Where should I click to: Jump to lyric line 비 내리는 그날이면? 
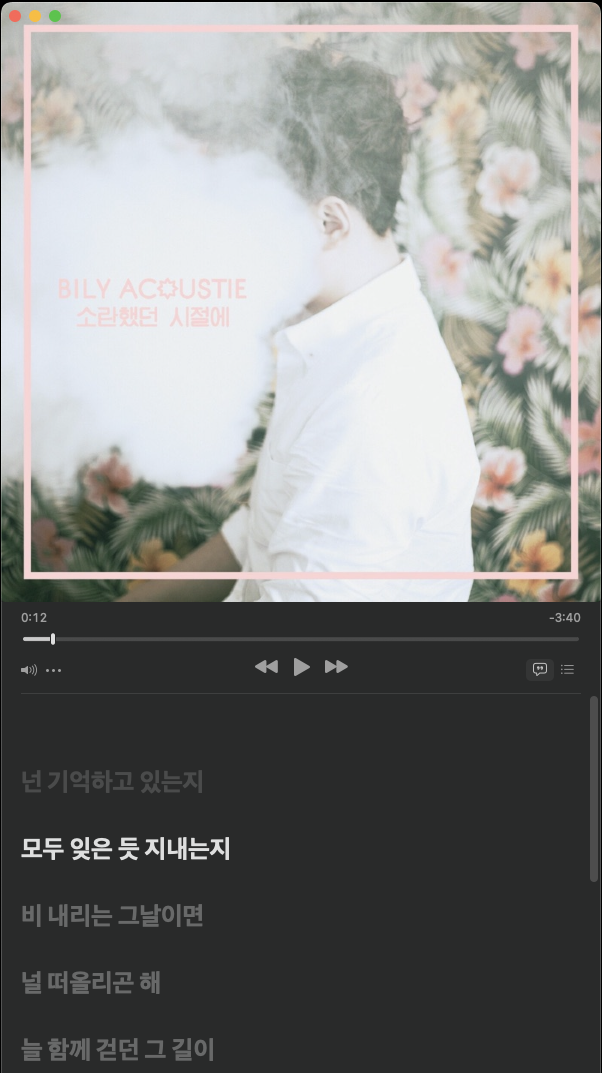(112, 915)
